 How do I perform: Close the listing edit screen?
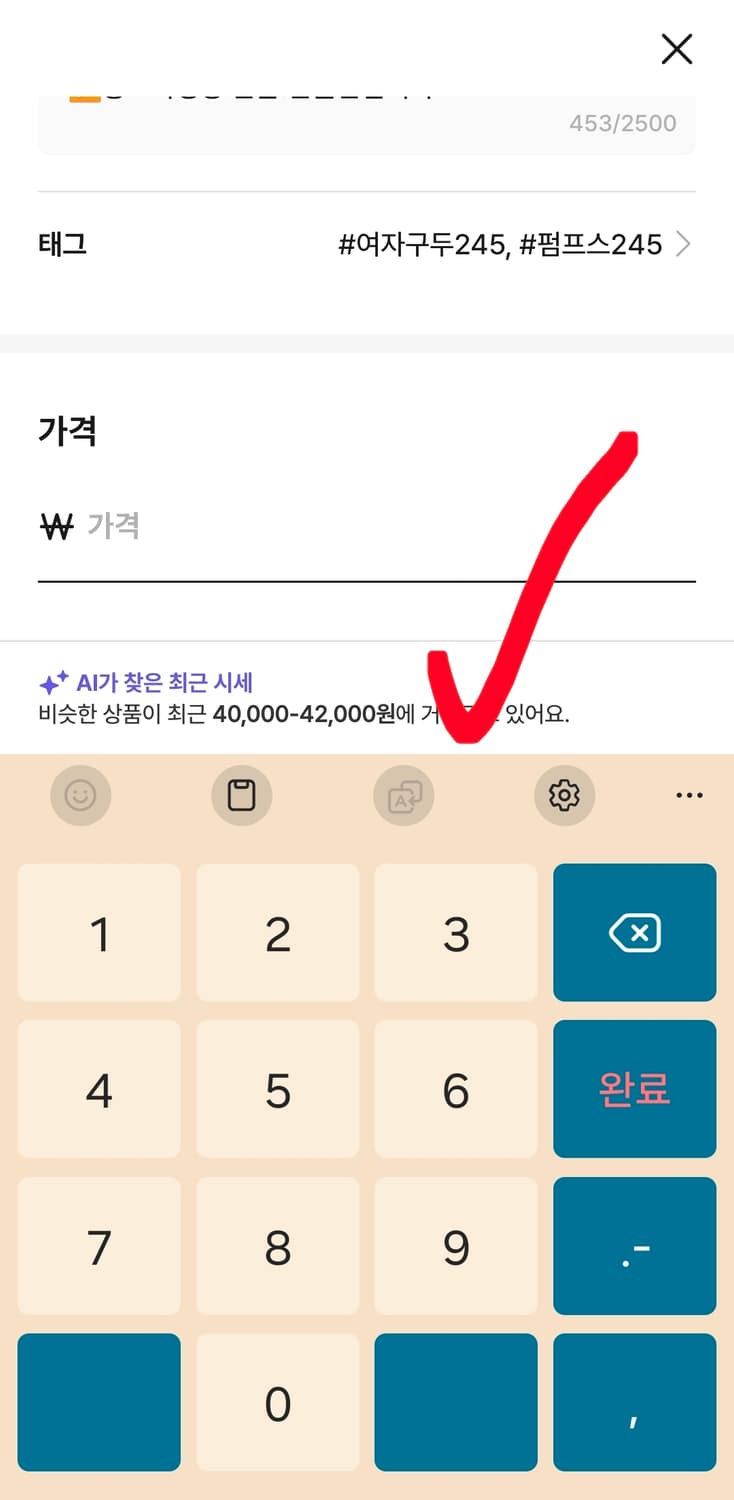coord(676,48)
